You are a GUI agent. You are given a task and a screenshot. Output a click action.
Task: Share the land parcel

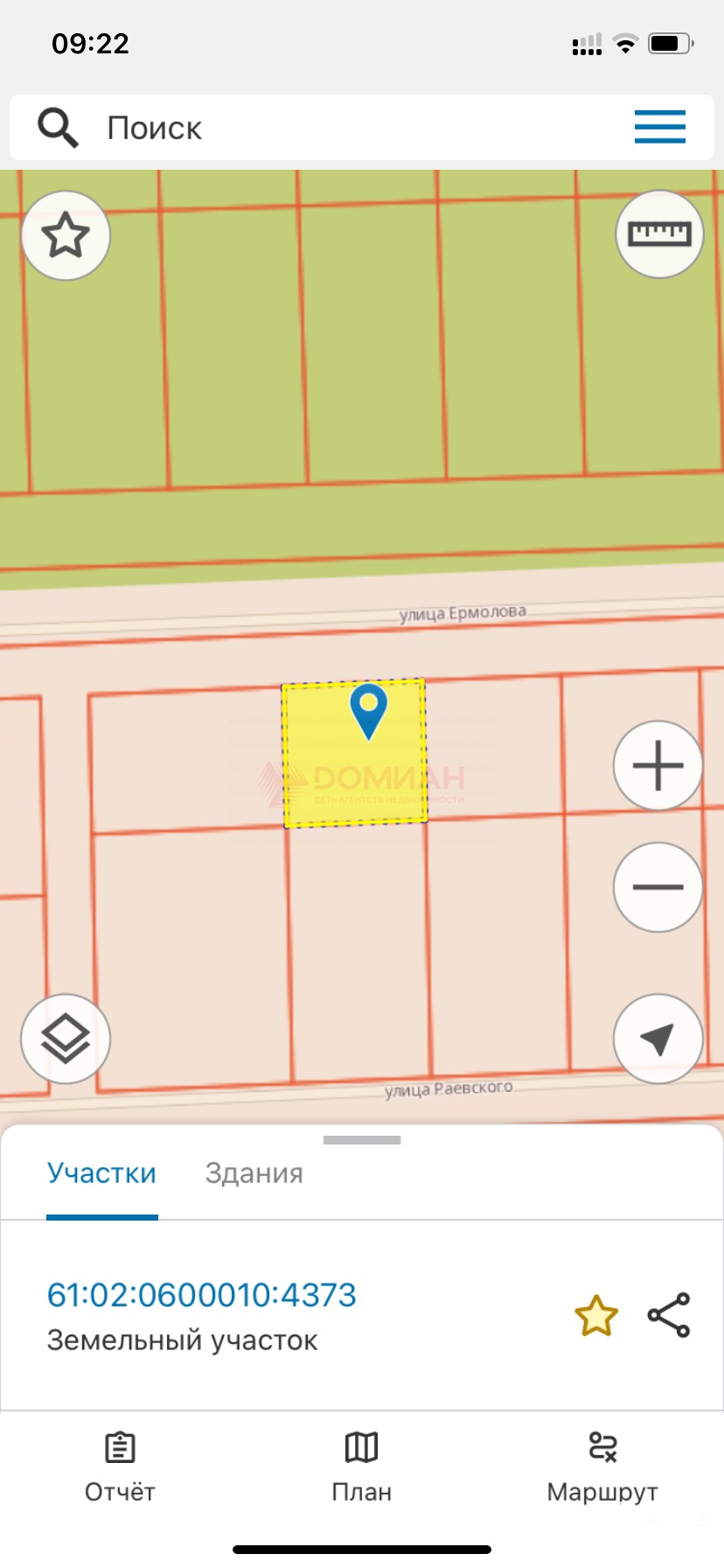[669, 1315]
